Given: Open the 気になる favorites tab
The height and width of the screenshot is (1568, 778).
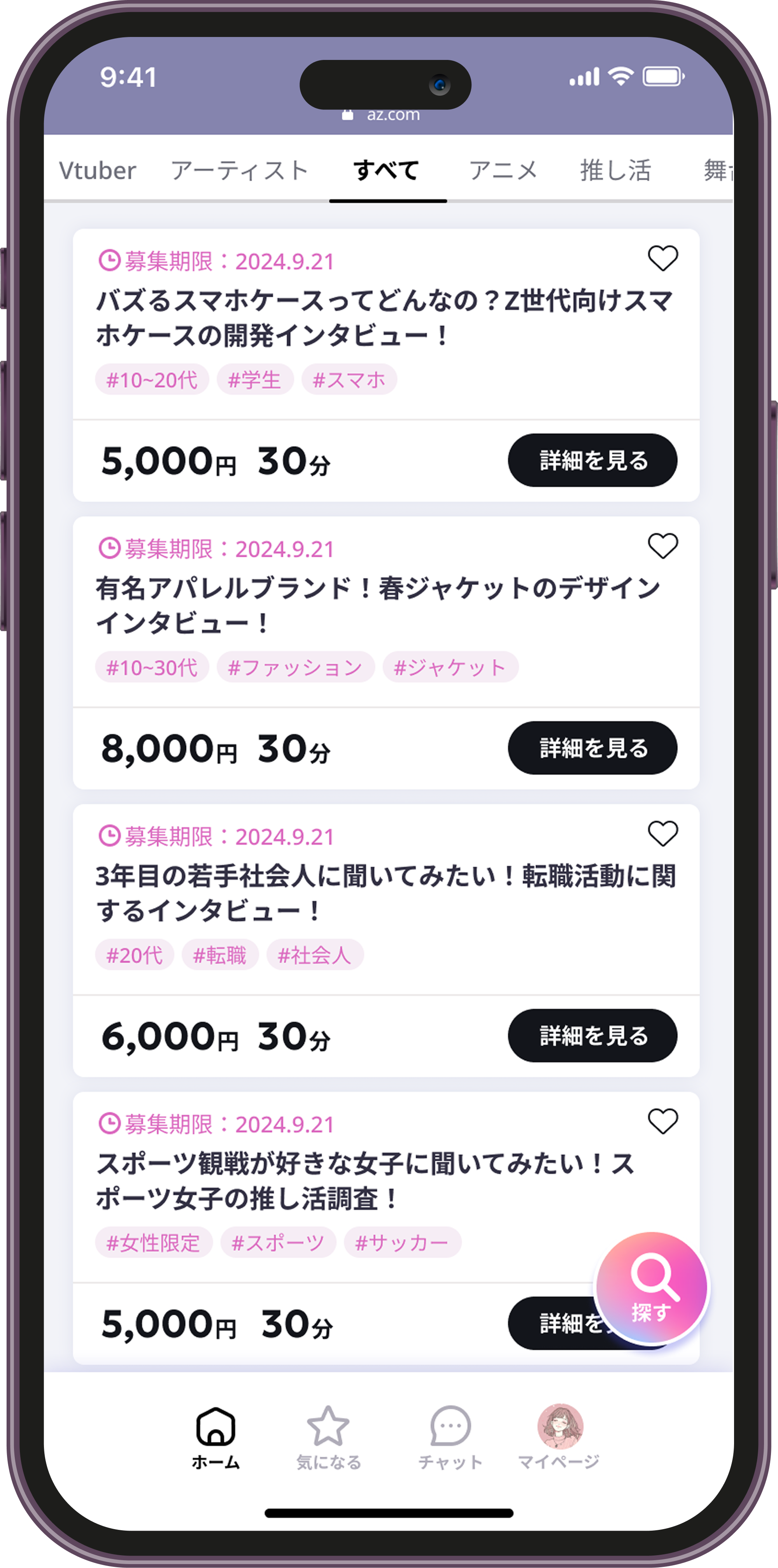Looking at the screenshot, I should pyautogui.click(x=328, y=1436).
